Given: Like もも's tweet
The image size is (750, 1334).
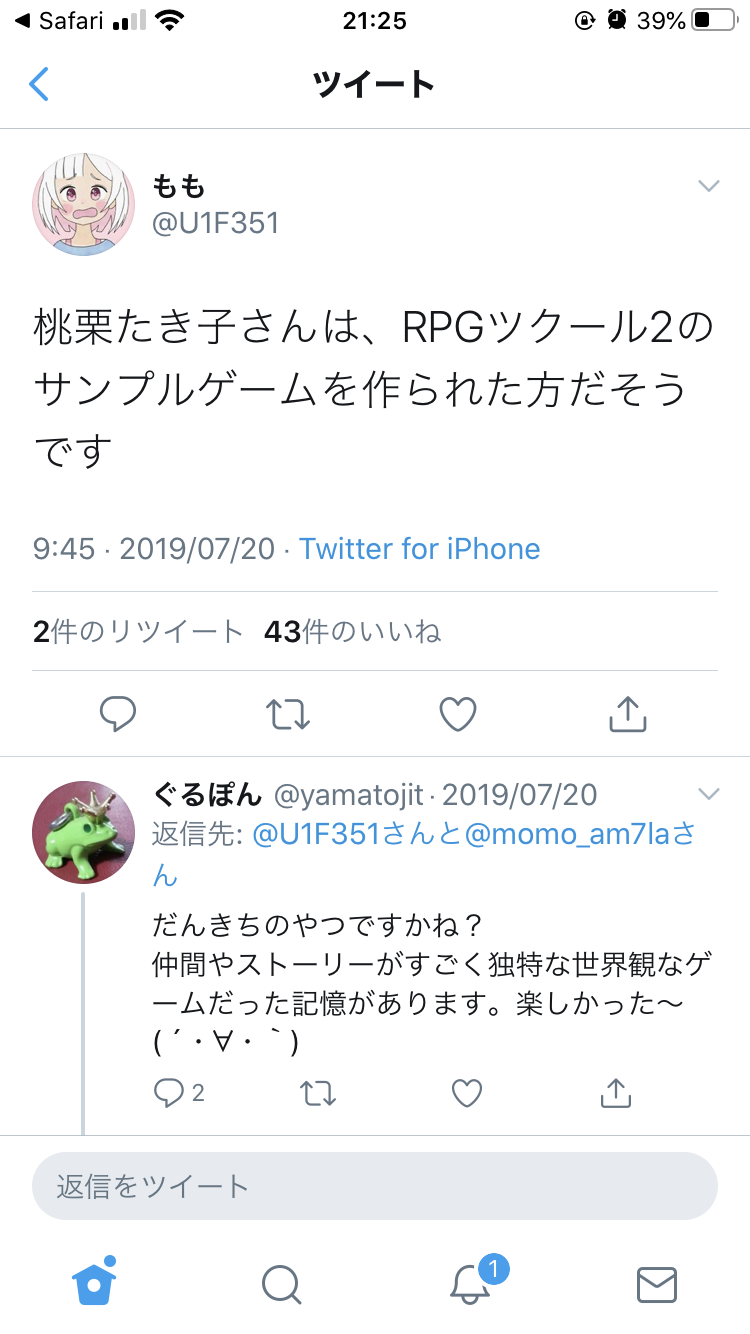Looking at the screenshot, I should [458, 713].
